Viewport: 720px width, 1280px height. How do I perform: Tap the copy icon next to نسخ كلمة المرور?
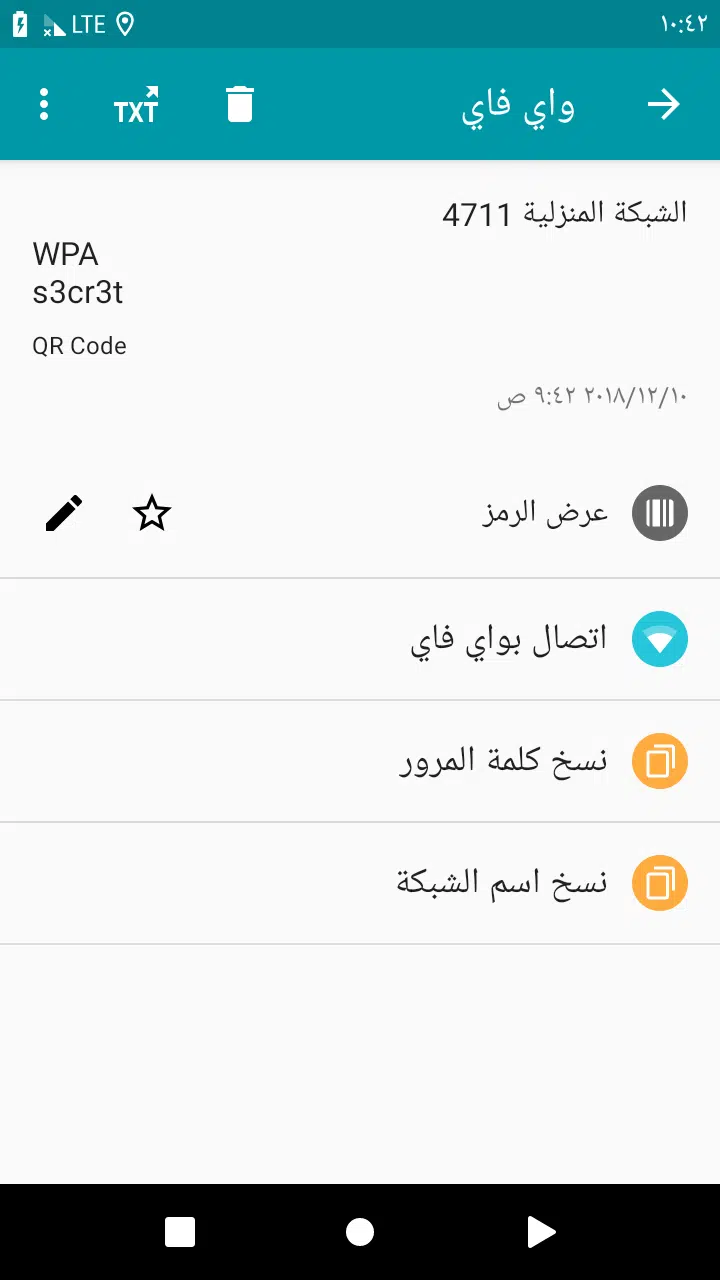pyautogui.click(x=659, y=761)
